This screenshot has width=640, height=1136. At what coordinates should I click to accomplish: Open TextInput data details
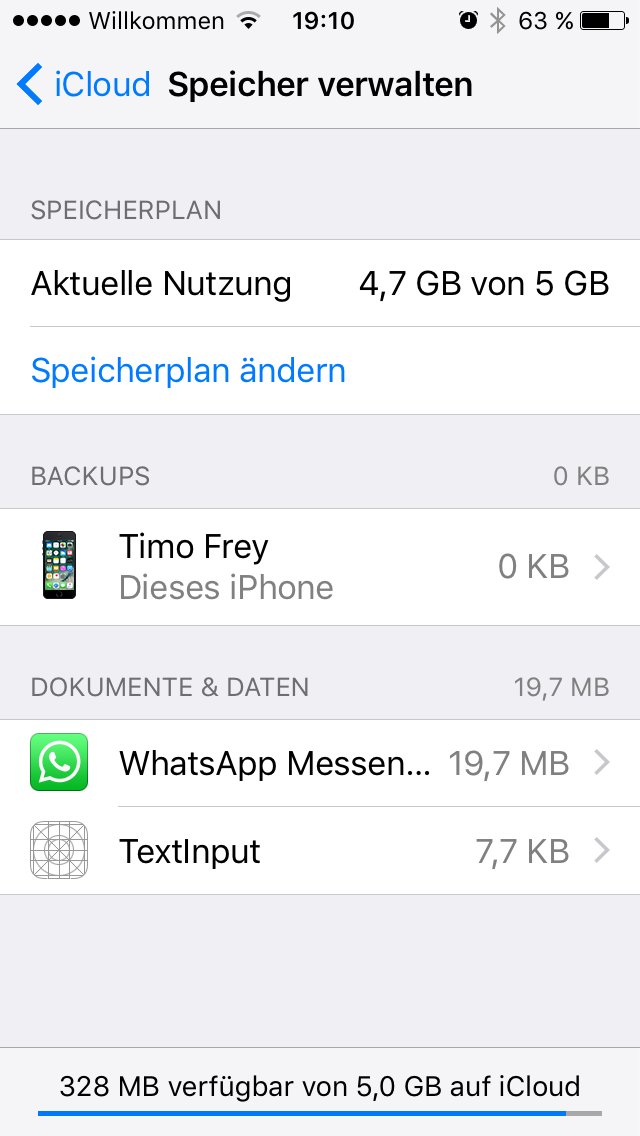pos(320,851)
